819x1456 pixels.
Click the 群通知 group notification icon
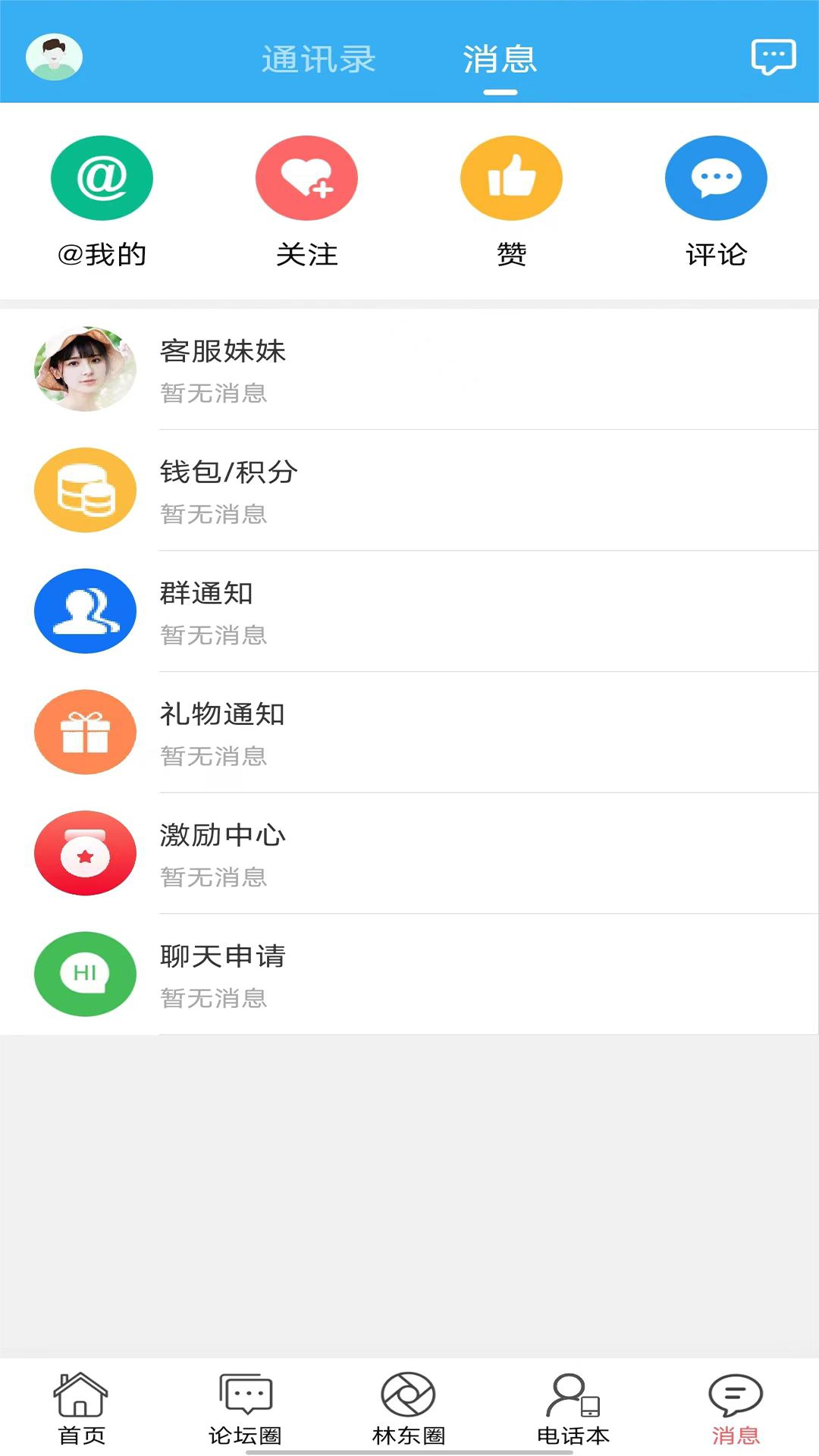[85, 611]
